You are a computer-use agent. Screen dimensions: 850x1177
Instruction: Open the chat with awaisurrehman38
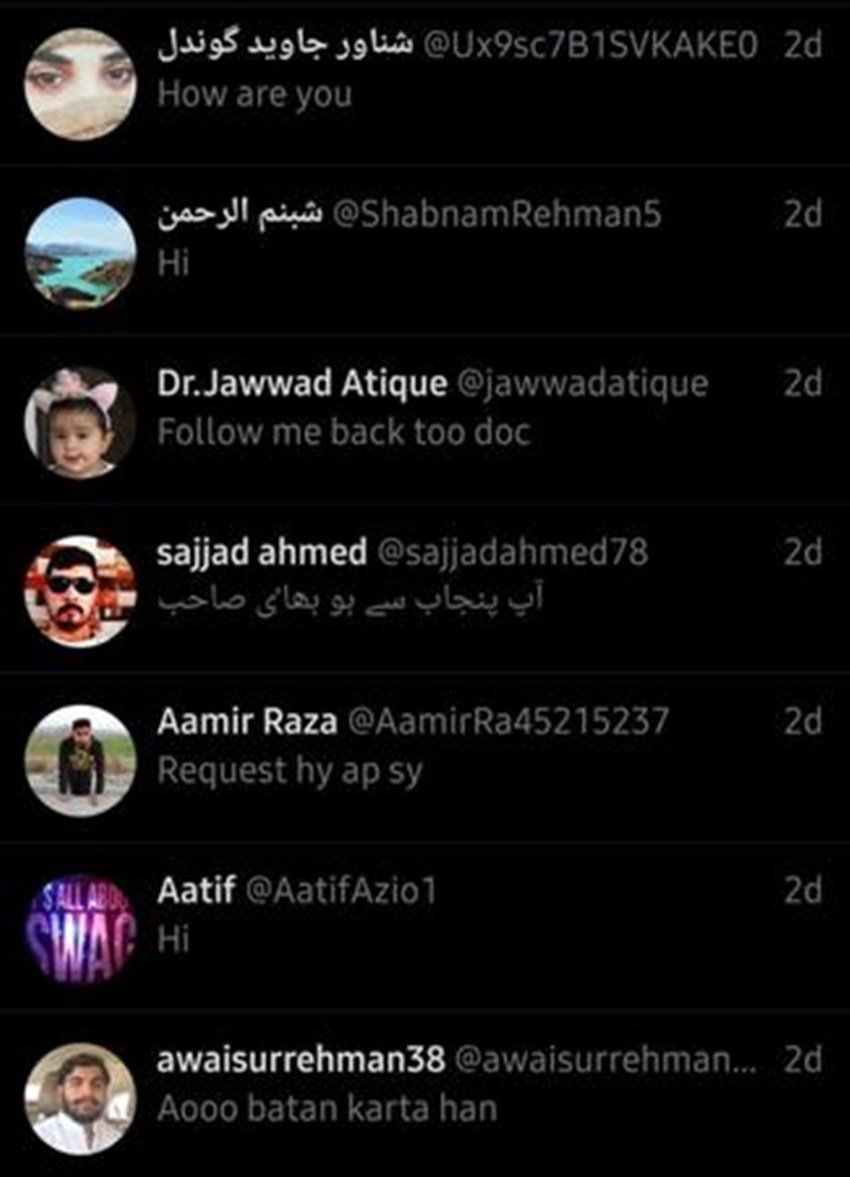(425, 1096)
